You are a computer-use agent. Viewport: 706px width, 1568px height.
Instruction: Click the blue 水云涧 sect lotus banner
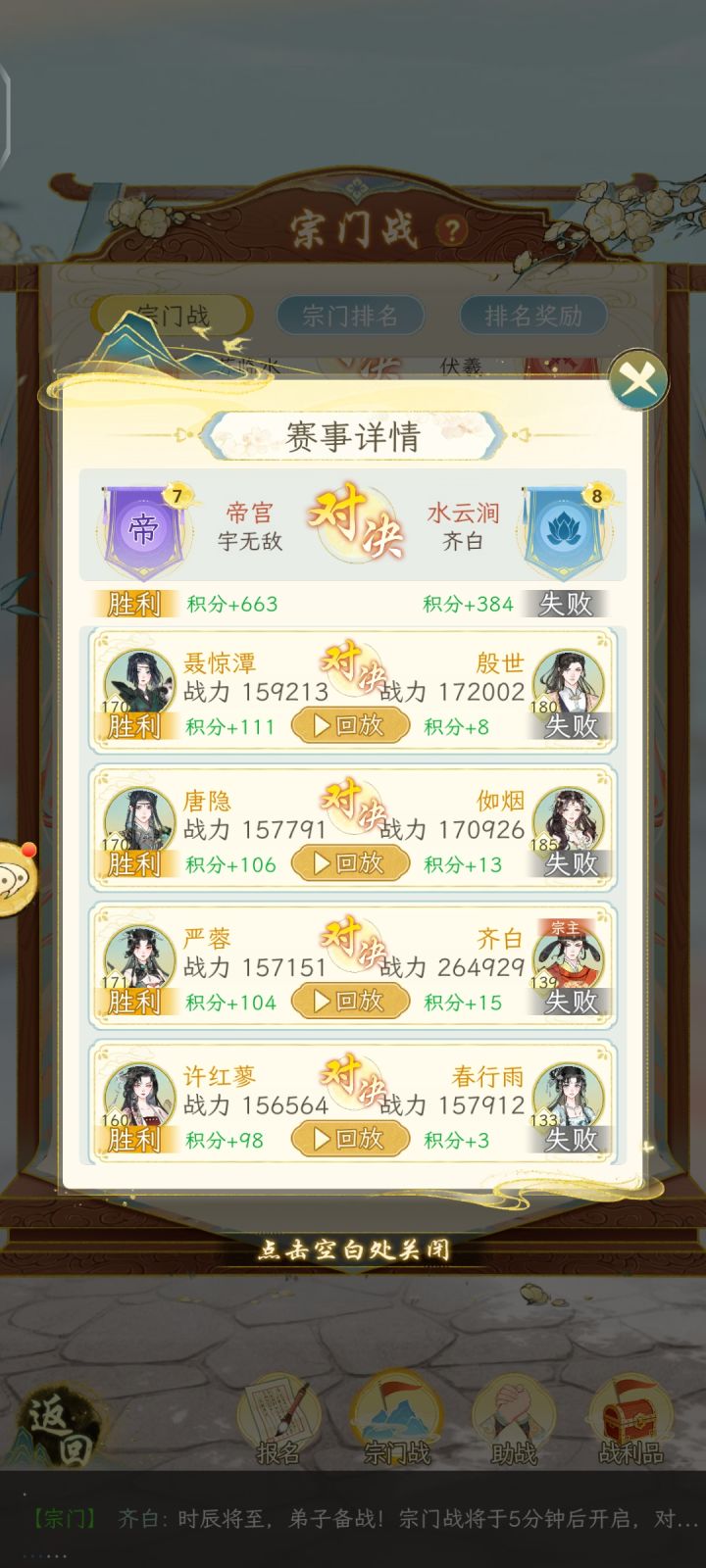566,526
